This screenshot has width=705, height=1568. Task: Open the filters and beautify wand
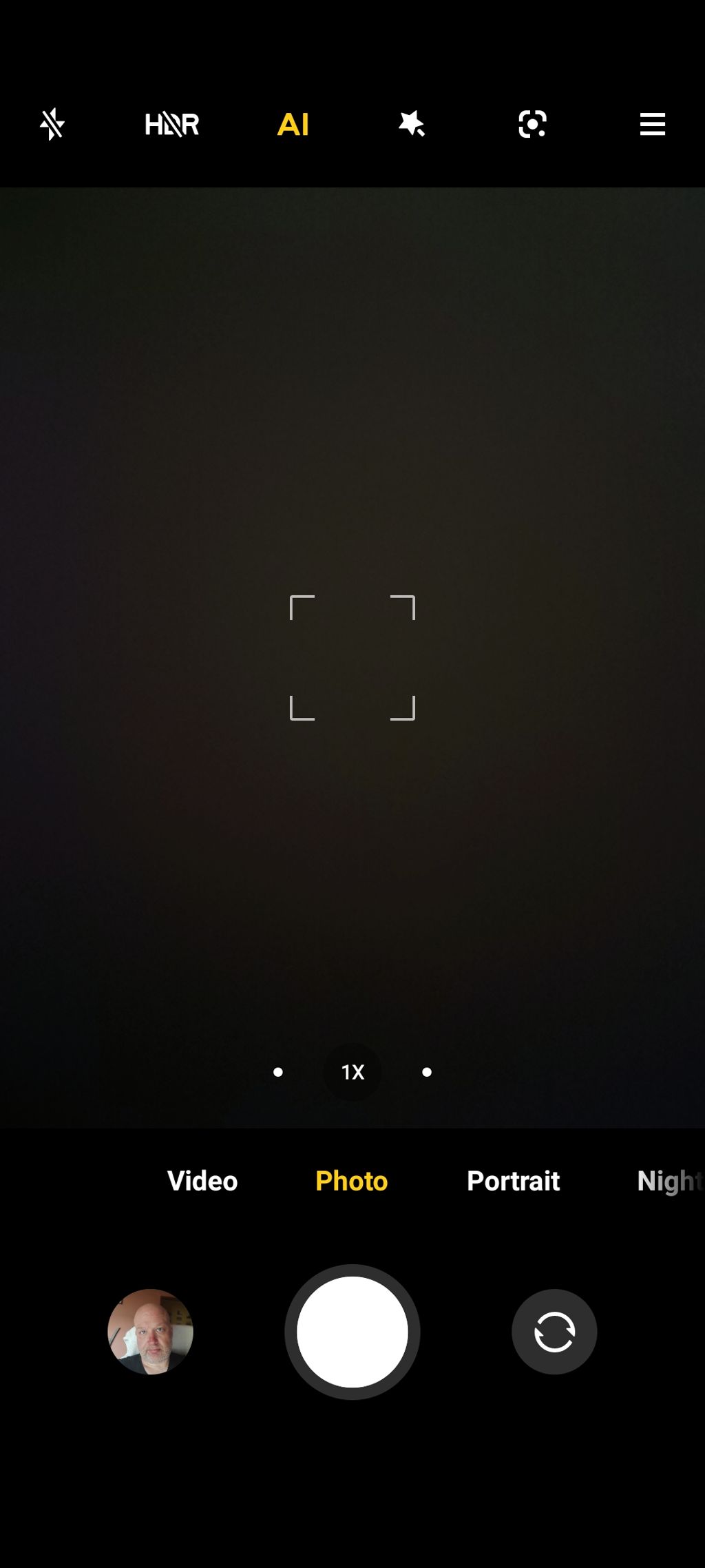point(412,125)
